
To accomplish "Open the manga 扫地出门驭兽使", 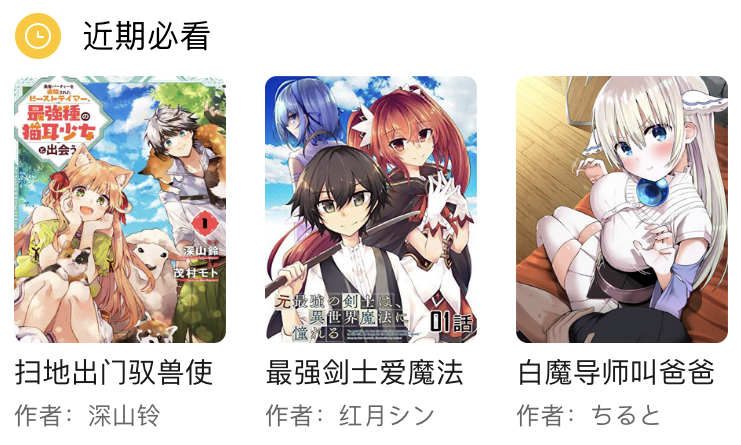I will tap(120, 210).
